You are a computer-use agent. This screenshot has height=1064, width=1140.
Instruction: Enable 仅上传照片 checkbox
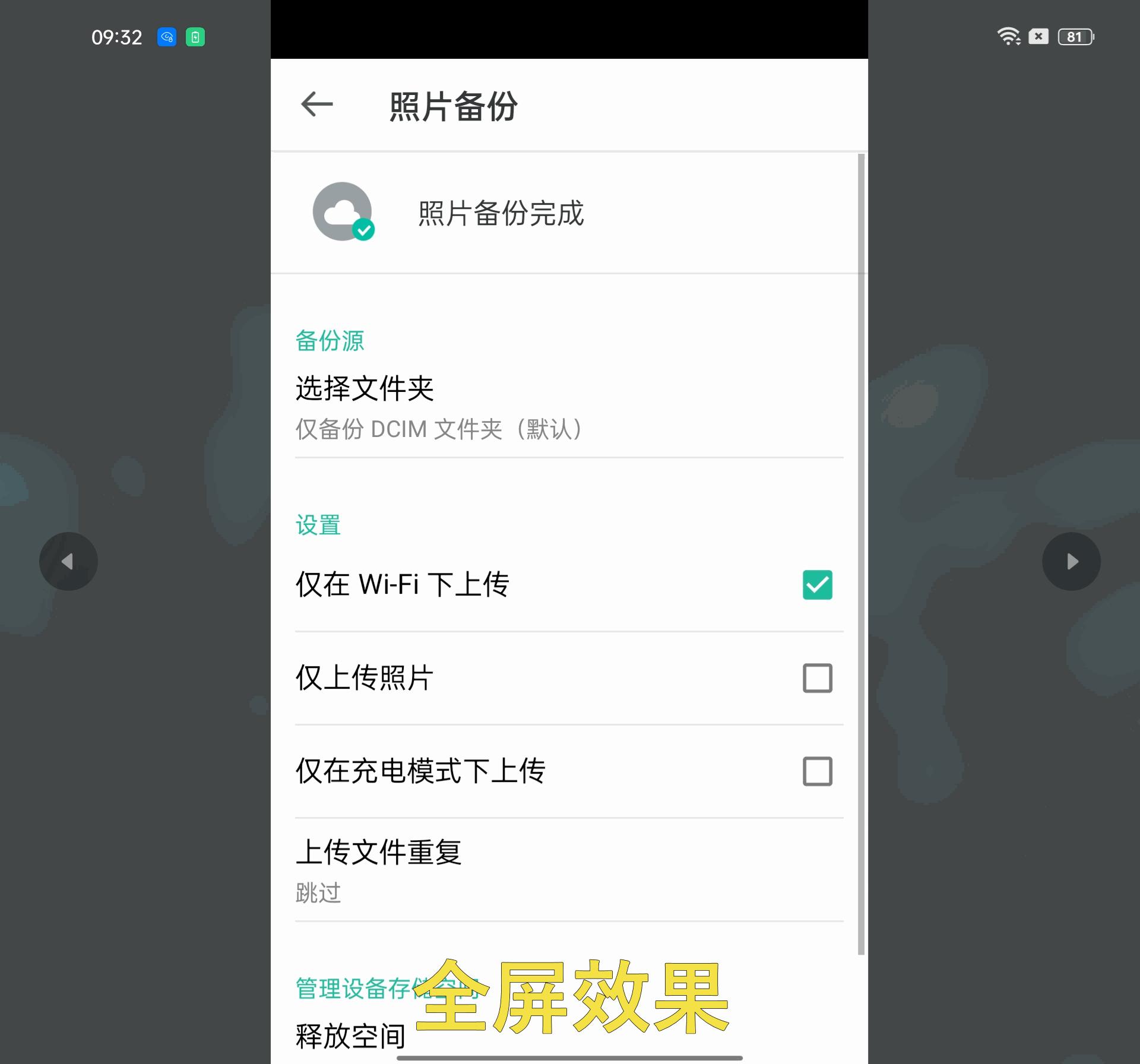[x=817, y=678]
